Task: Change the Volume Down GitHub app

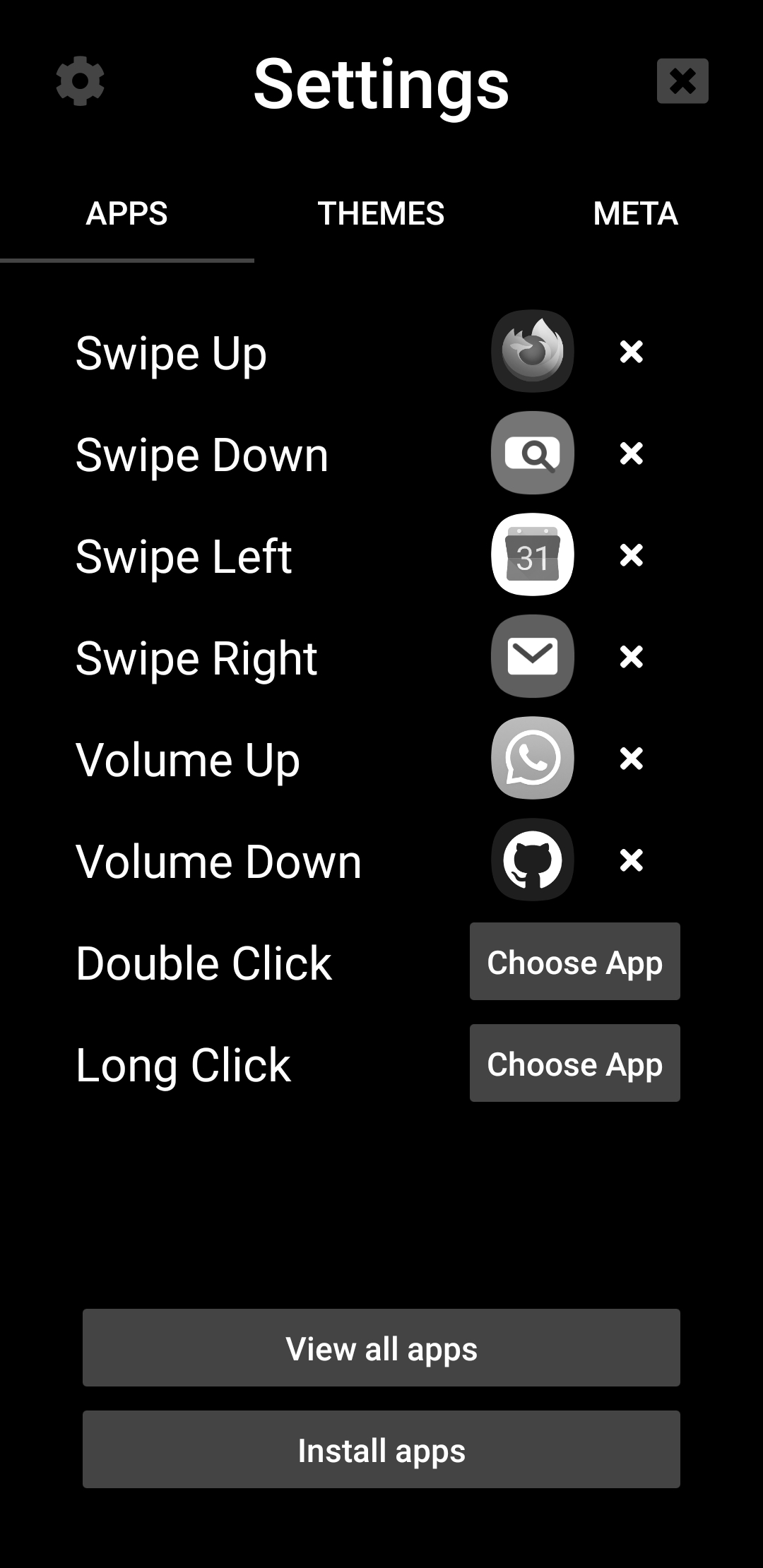Action: [x=533, y=860]
